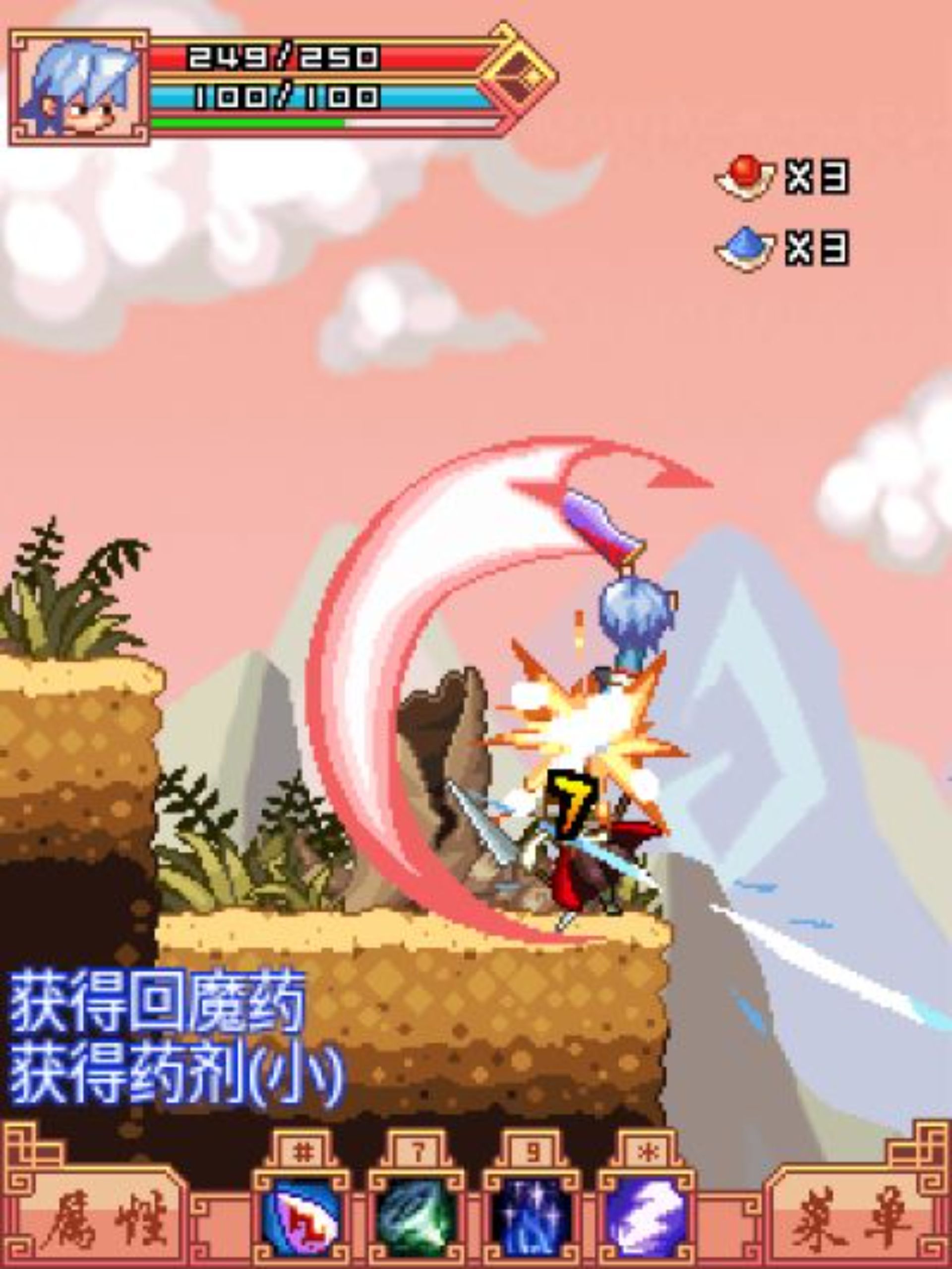The height and width of the screenshot is (1269, 952).
Task: Use a blue mana potion
Action: 746,249
